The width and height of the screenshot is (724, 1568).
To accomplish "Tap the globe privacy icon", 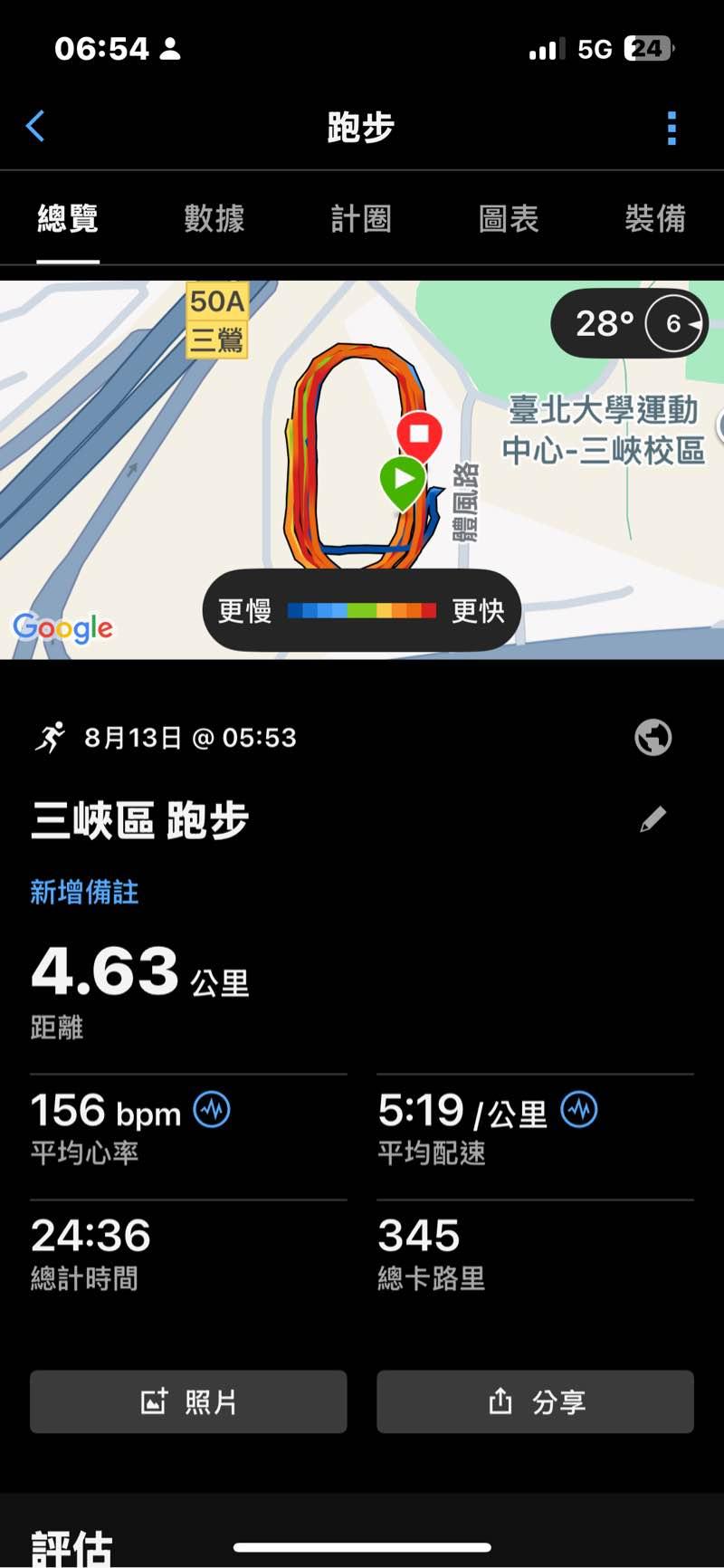I will click(x=653, y=738).
